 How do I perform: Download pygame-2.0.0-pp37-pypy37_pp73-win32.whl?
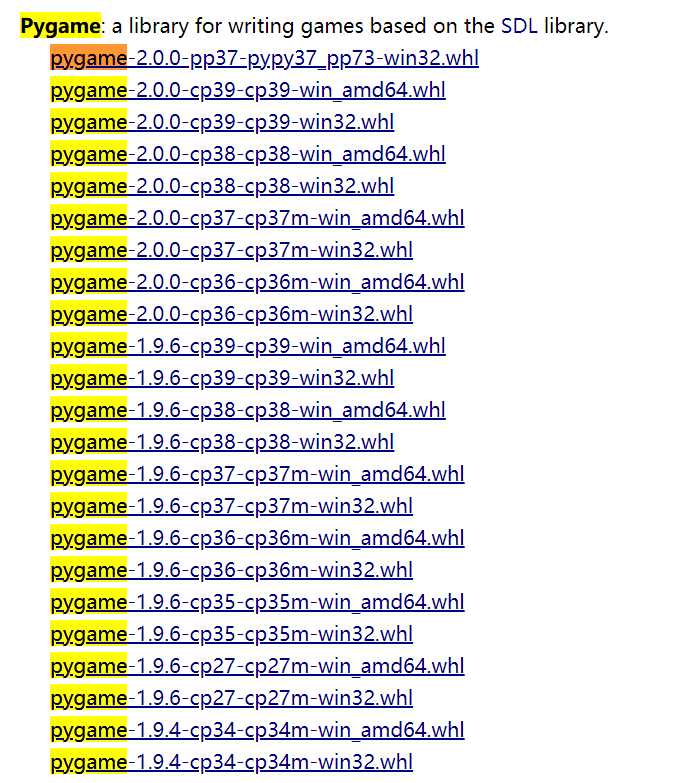point(264,59)
